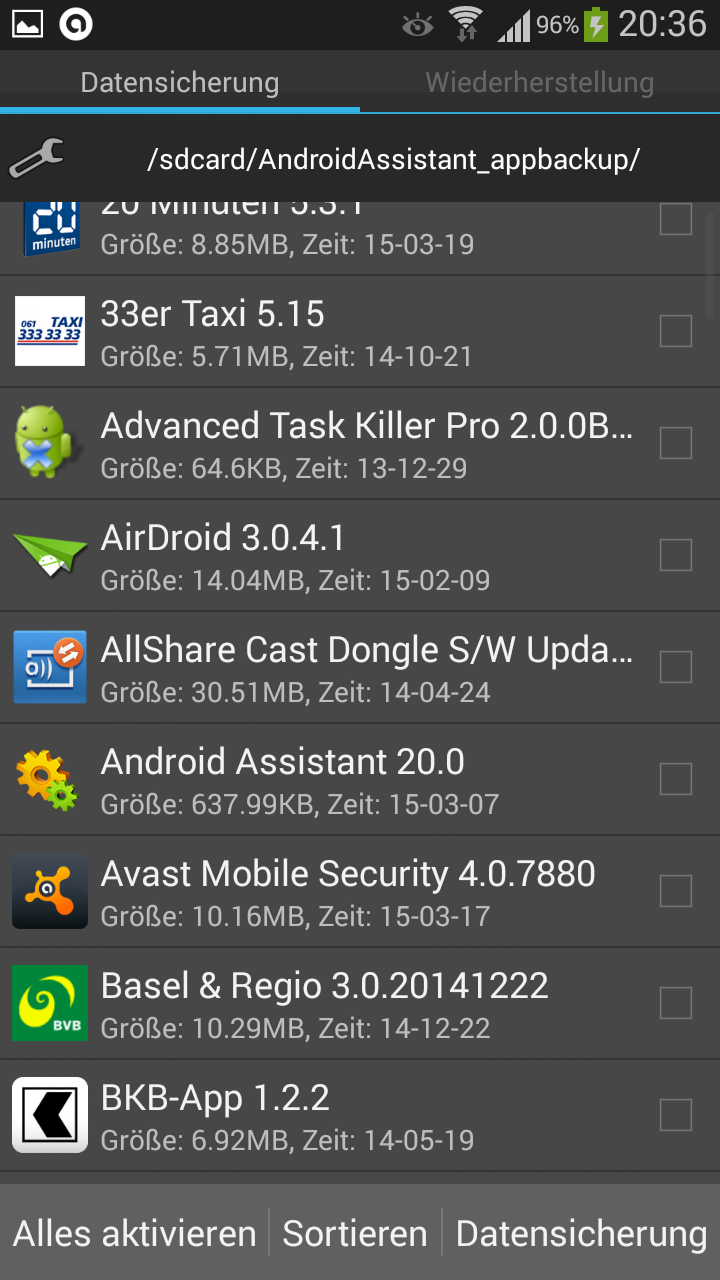Screen dimensions: 720x1280
Task: Tick the BKB-App 1.2.2 checkbox
Action: pos(676,1115)
